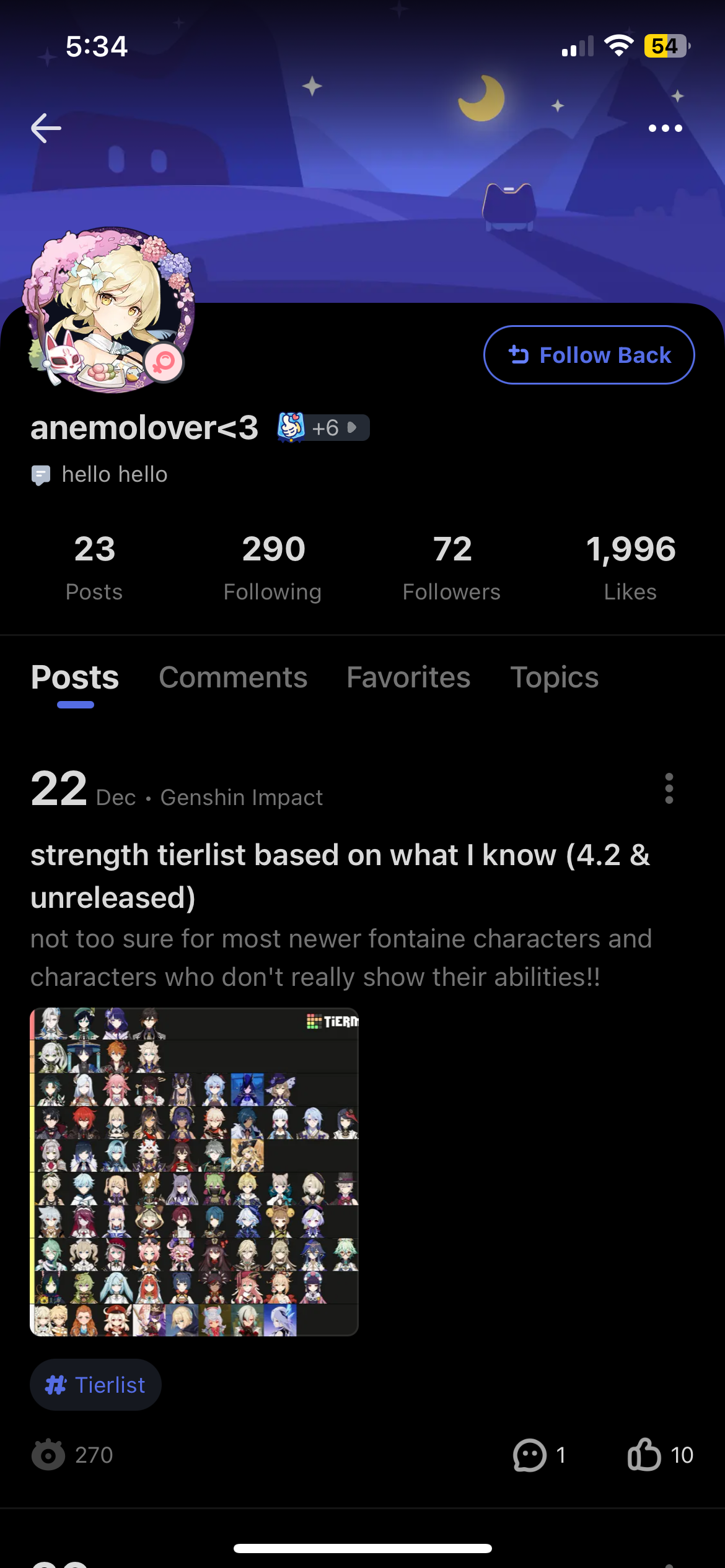Image resolution: width=725 pixels, height=1568 pixels.
Task: Open the profile's three-dot overflow menu
Action: 665,128
